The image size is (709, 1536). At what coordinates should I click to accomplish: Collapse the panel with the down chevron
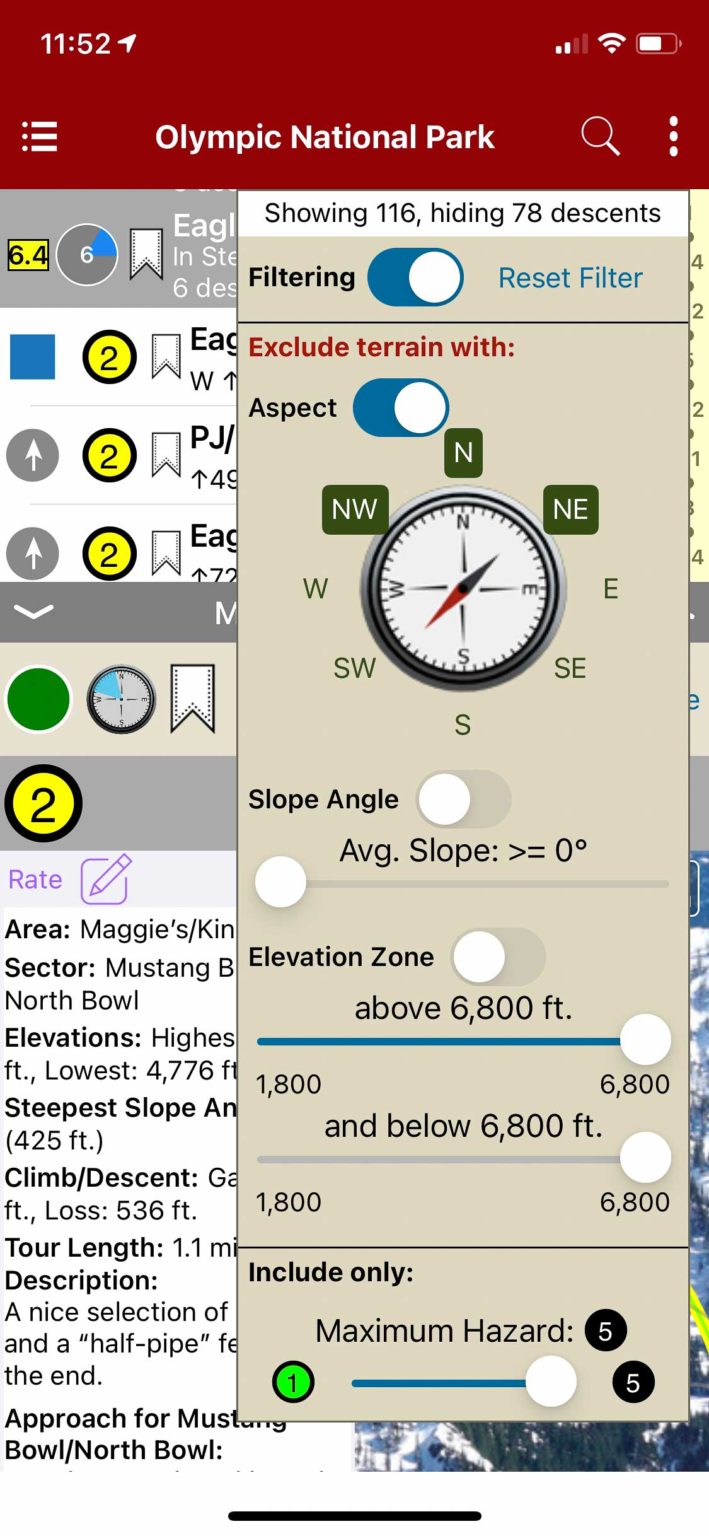tap(33, 612)
